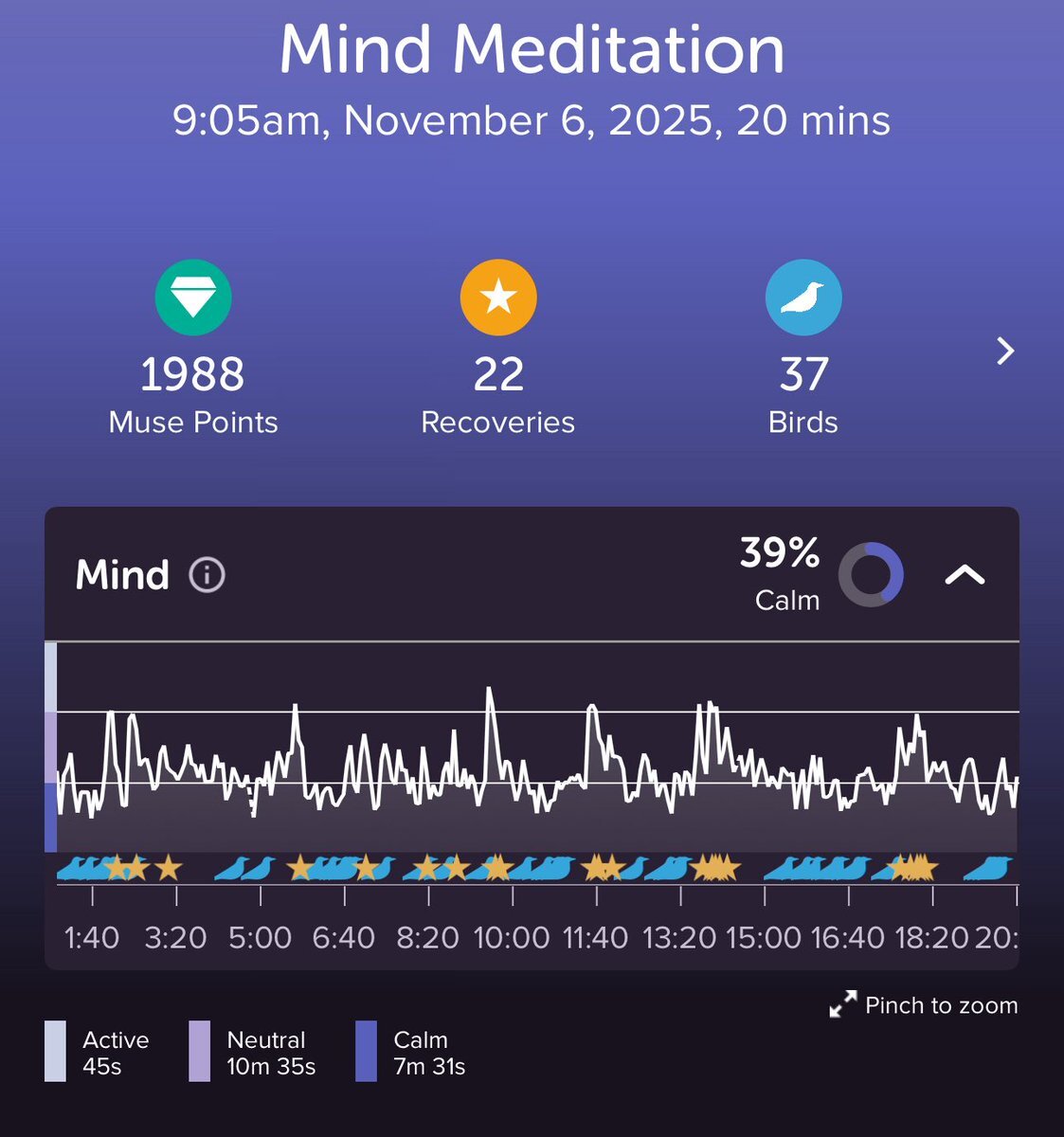Image resolution: width=1064 pixels, height=1137 pixels.
Task: Show more stats with the right arrow
Action: (x=1005, y=352)
